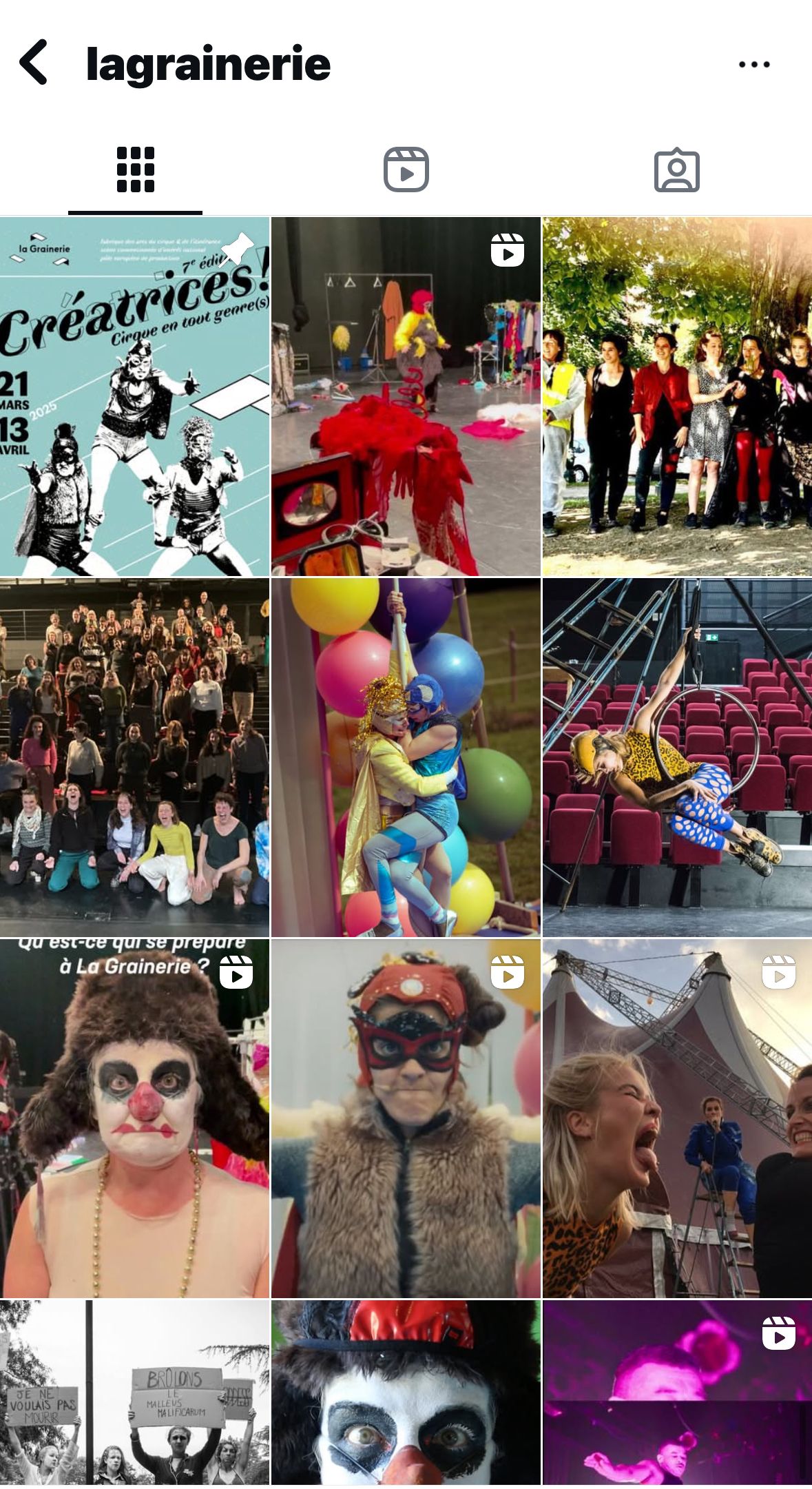Switch to the Reels tab
Screen dimensions: 812x1489
pos(406,170)
